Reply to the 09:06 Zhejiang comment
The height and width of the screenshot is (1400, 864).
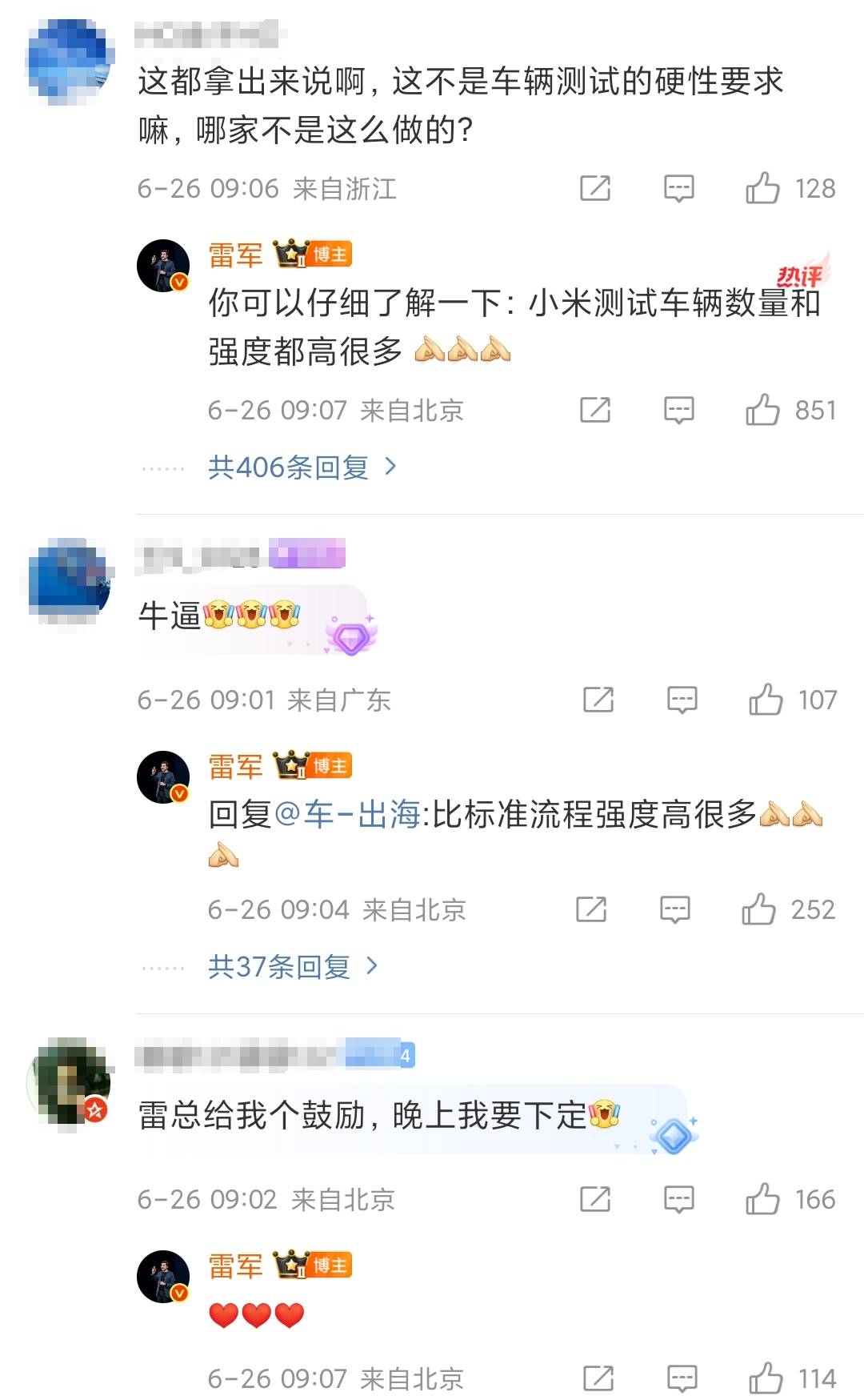pos(679,189)
